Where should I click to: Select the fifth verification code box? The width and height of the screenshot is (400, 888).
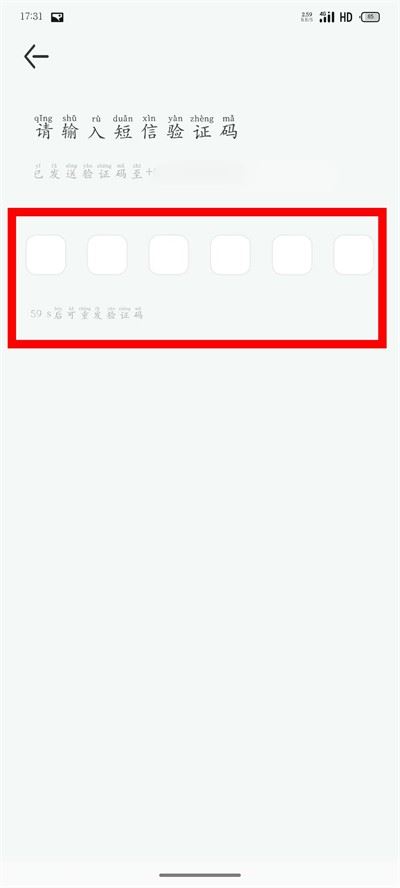click(x=292, y=255)
